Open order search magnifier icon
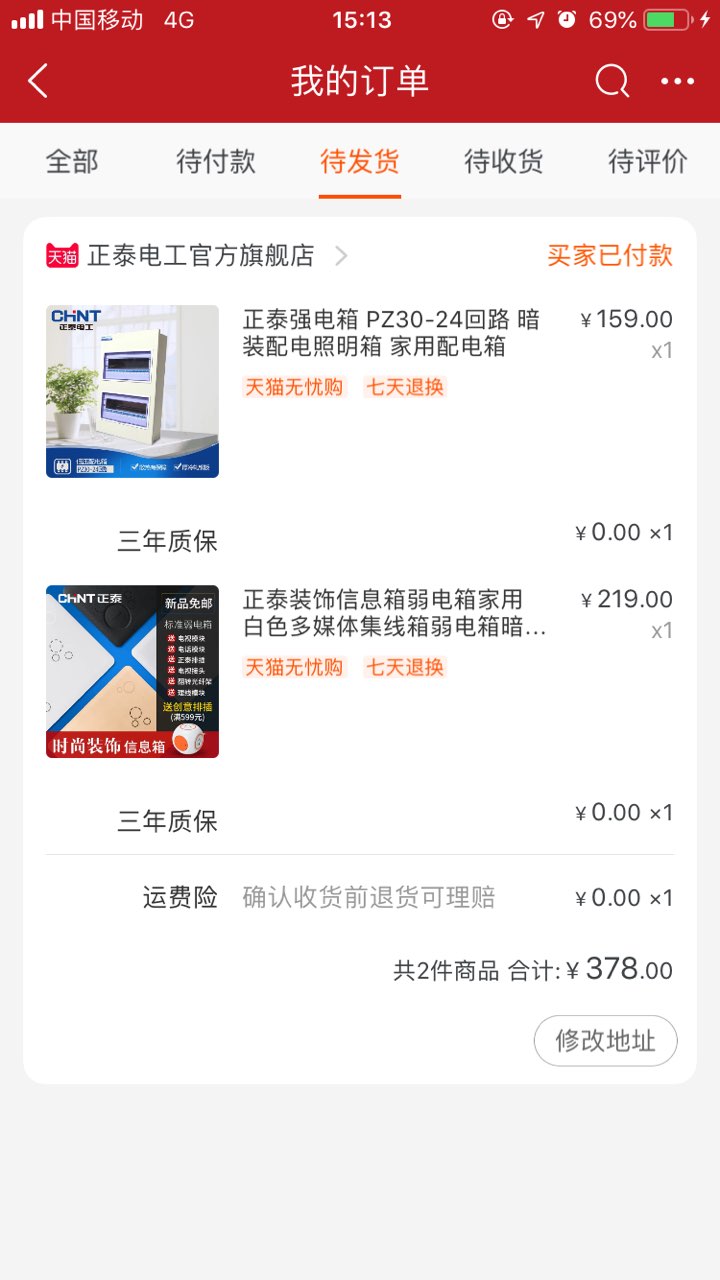 point(612,81)
